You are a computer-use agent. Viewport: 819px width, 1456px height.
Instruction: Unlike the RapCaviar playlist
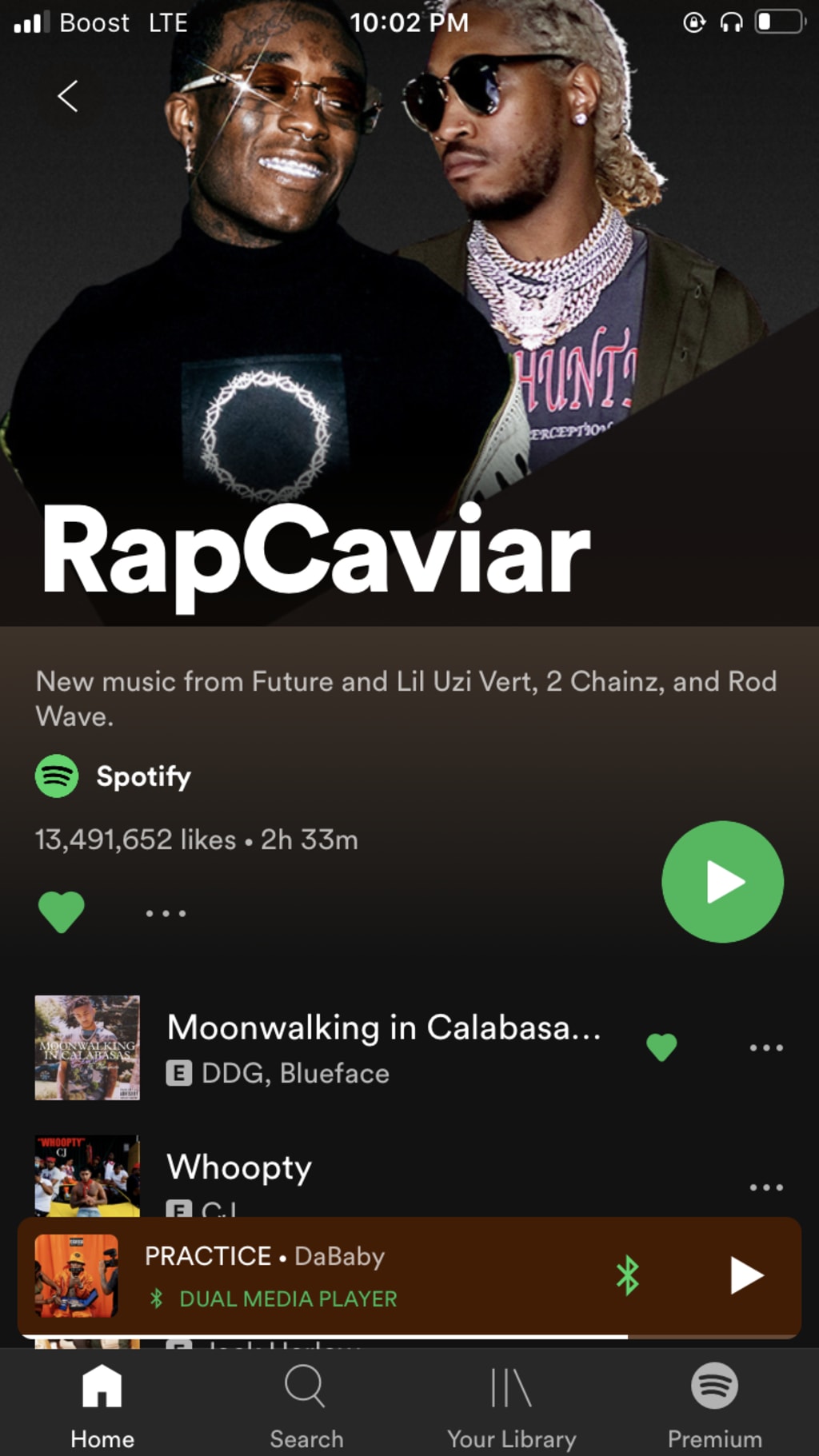(x=62, y=911)
